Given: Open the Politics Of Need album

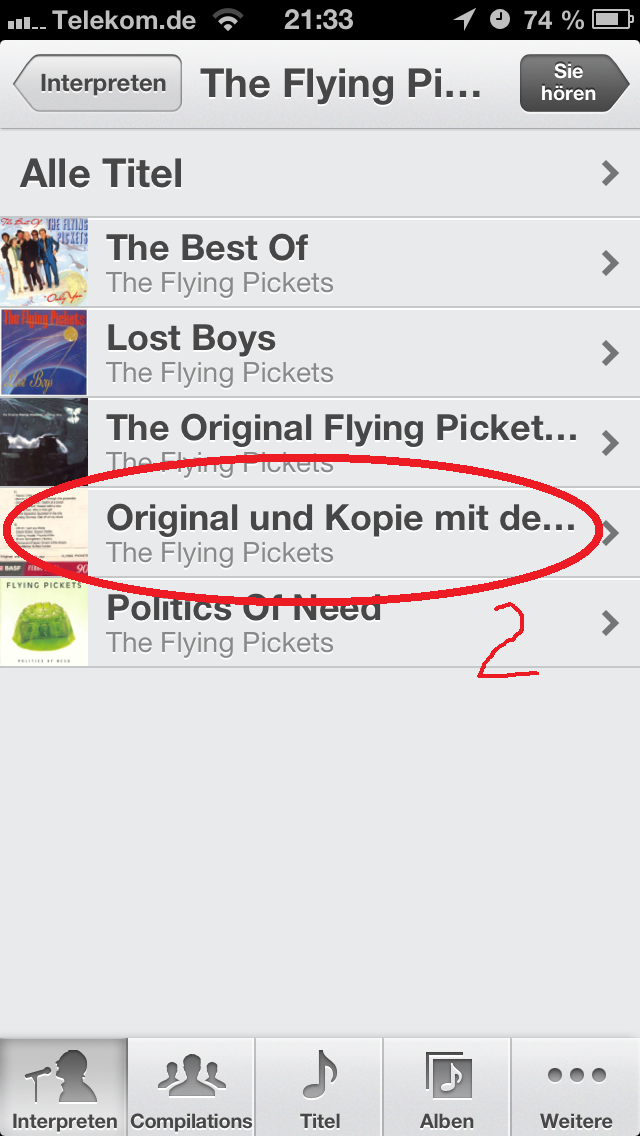Looking at the screenshot, I should coord(320,623).
